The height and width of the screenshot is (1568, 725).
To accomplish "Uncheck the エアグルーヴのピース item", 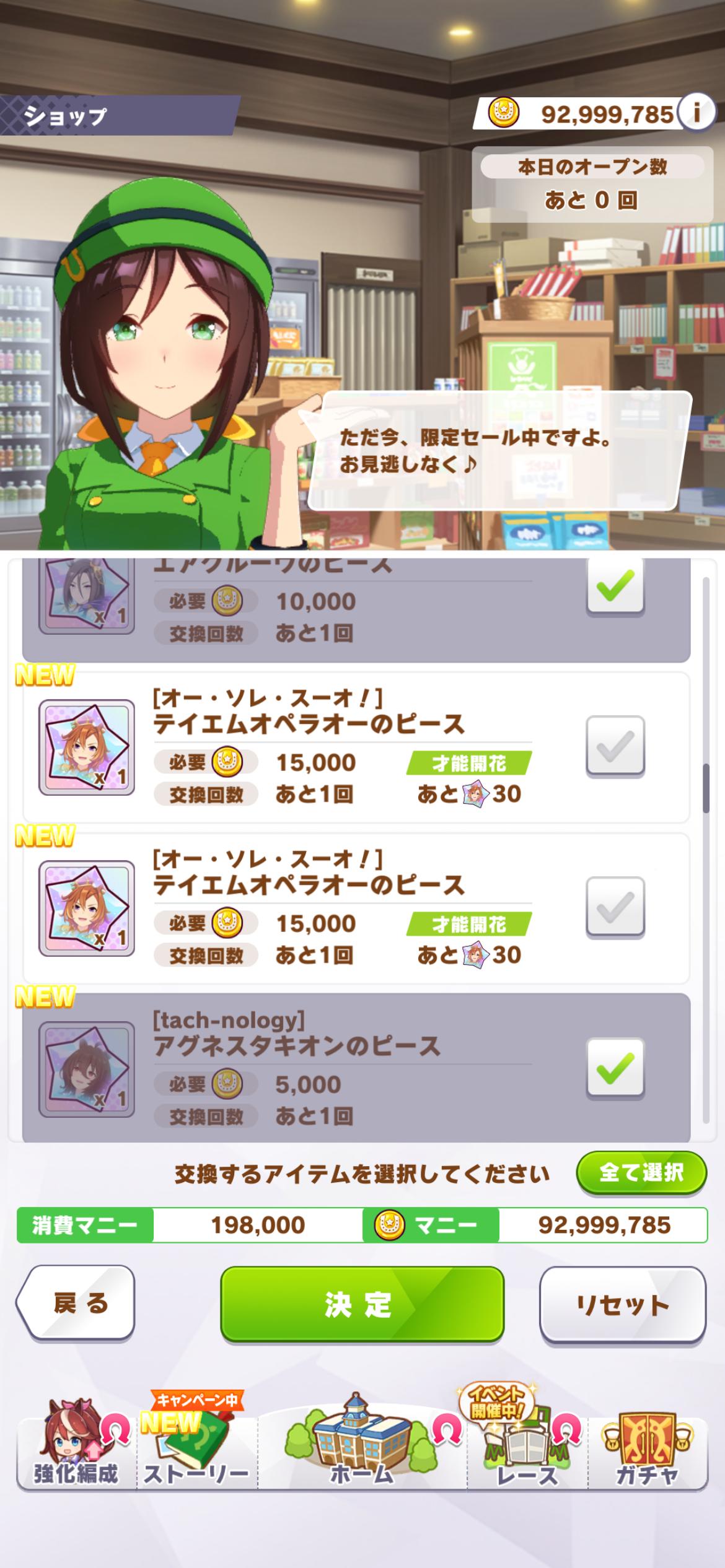I will point(615,586).
